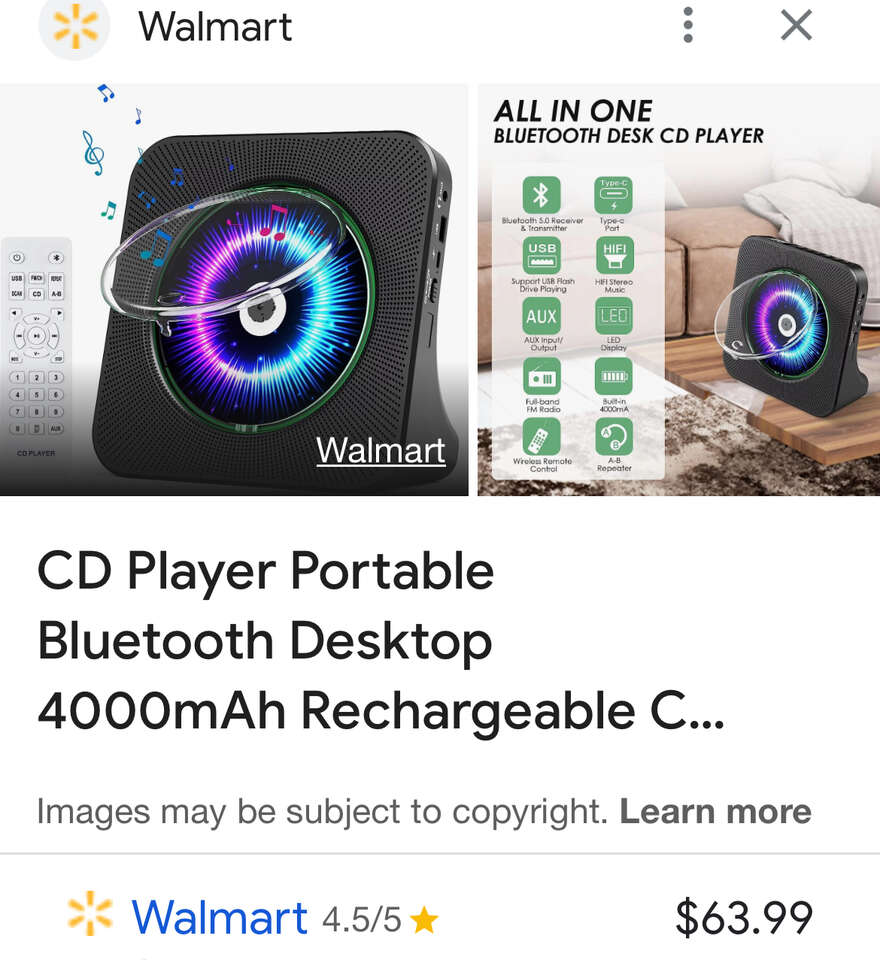Open the three-dot overflow menu
This screenshot has height=960, width=880.
(687, 26)
